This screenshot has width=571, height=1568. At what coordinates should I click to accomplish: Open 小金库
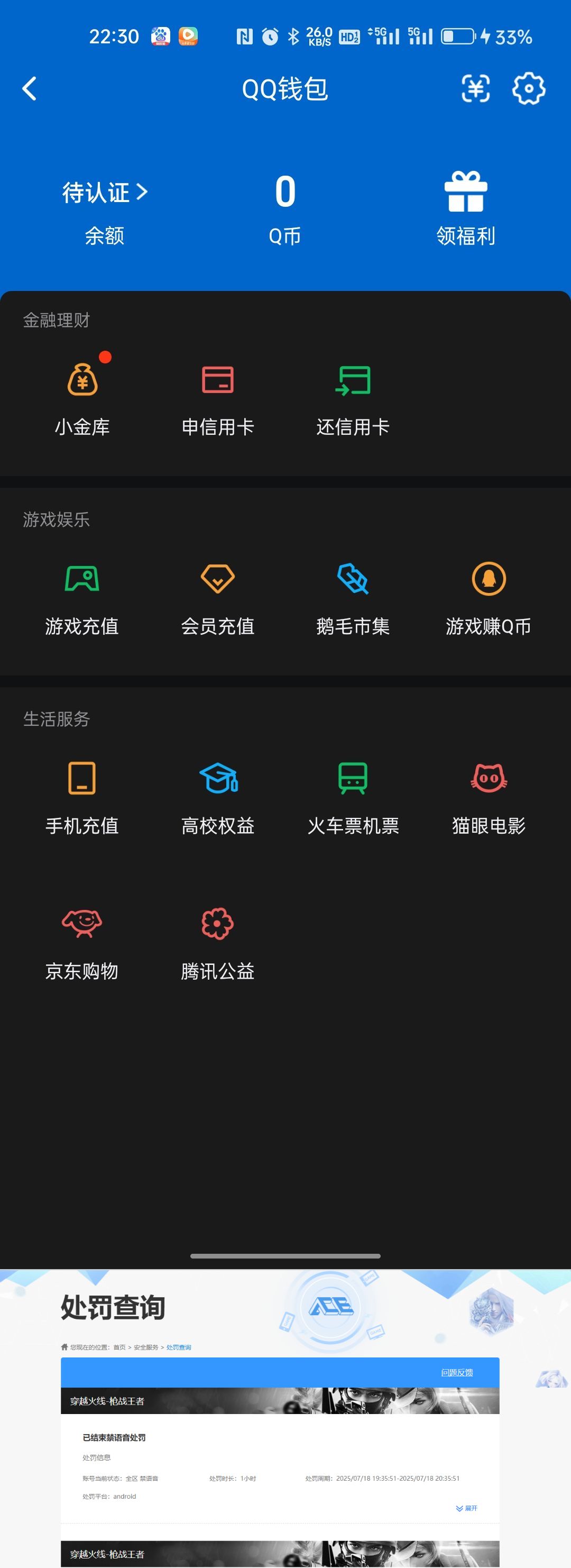[82, 397]
